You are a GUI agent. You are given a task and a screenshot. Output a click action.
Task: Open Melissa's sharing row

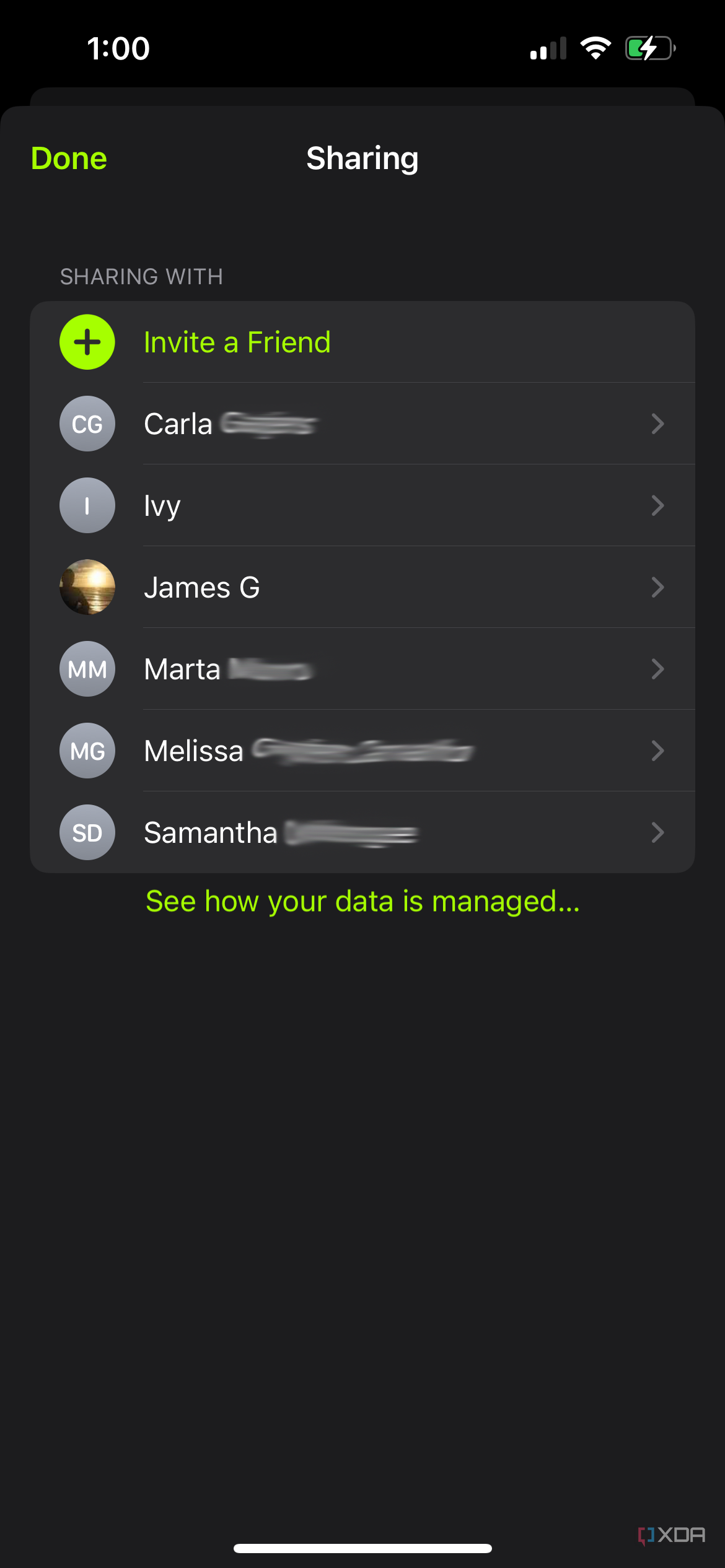coord(362,751)
